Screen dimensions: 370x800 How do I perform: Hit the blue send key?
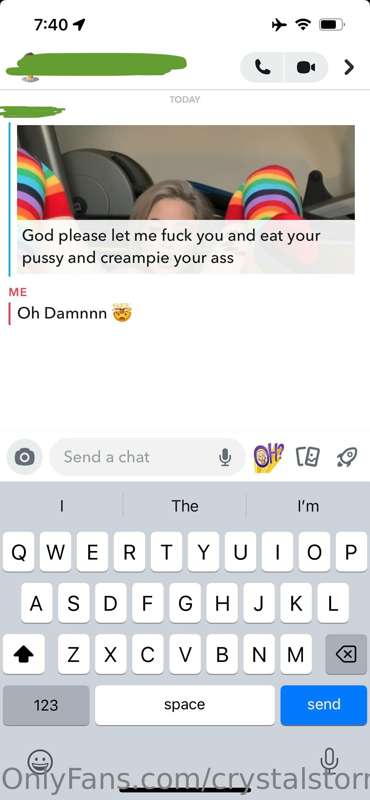[324, 705]
